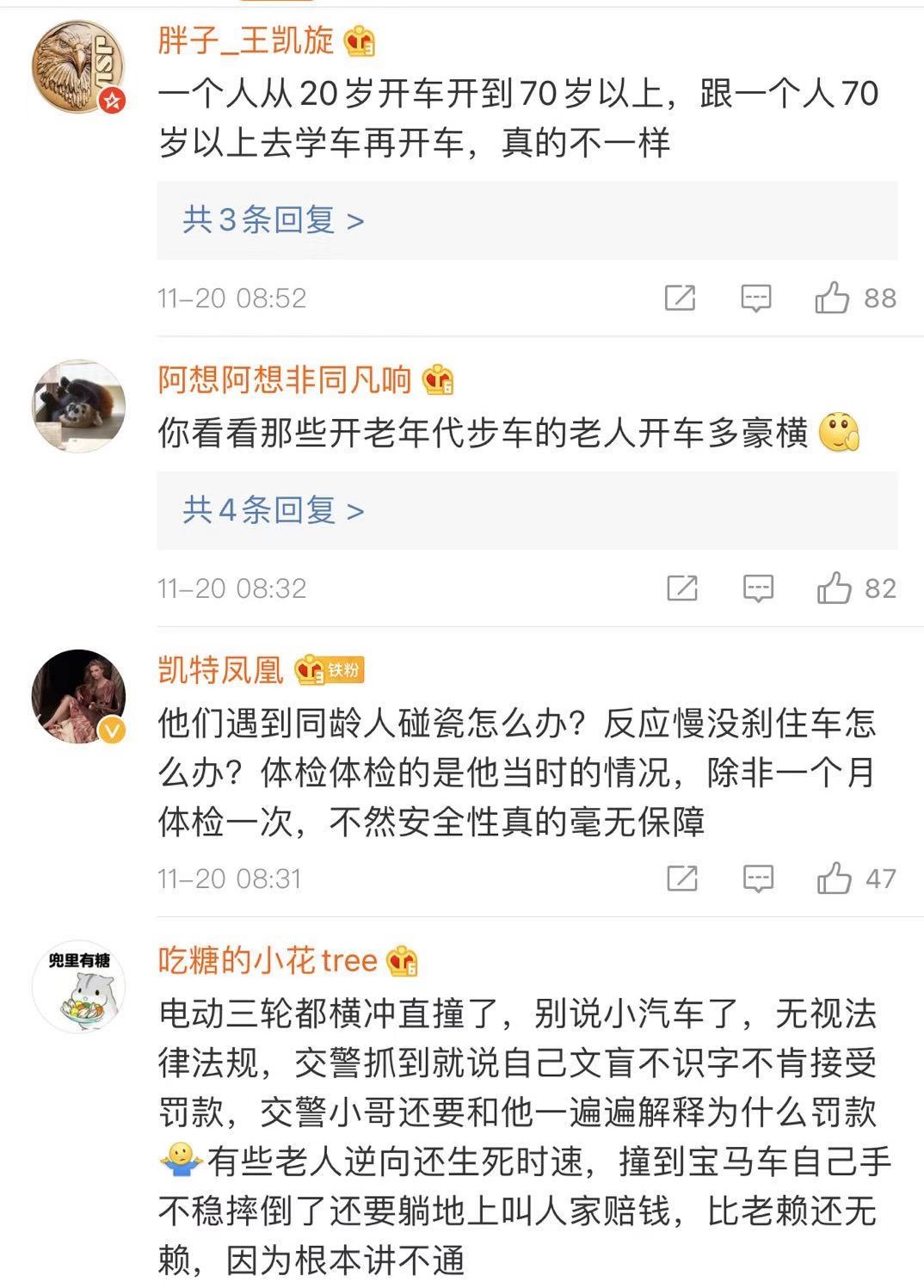Like 凯特凤凰's comment with 47 likes
Viewport: 924px width, 1288px height.
834,878
